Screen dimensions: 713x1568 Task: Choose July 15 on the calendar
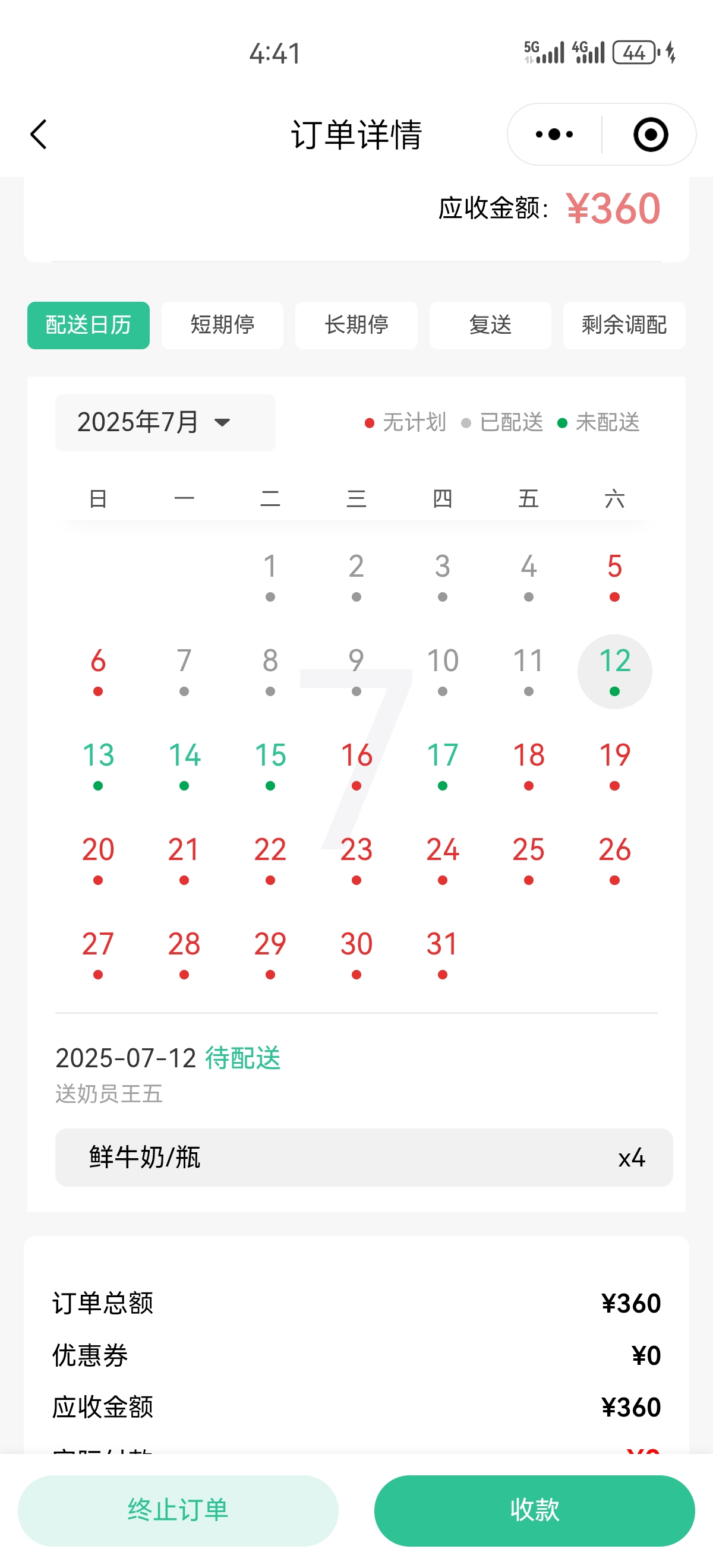270,763
